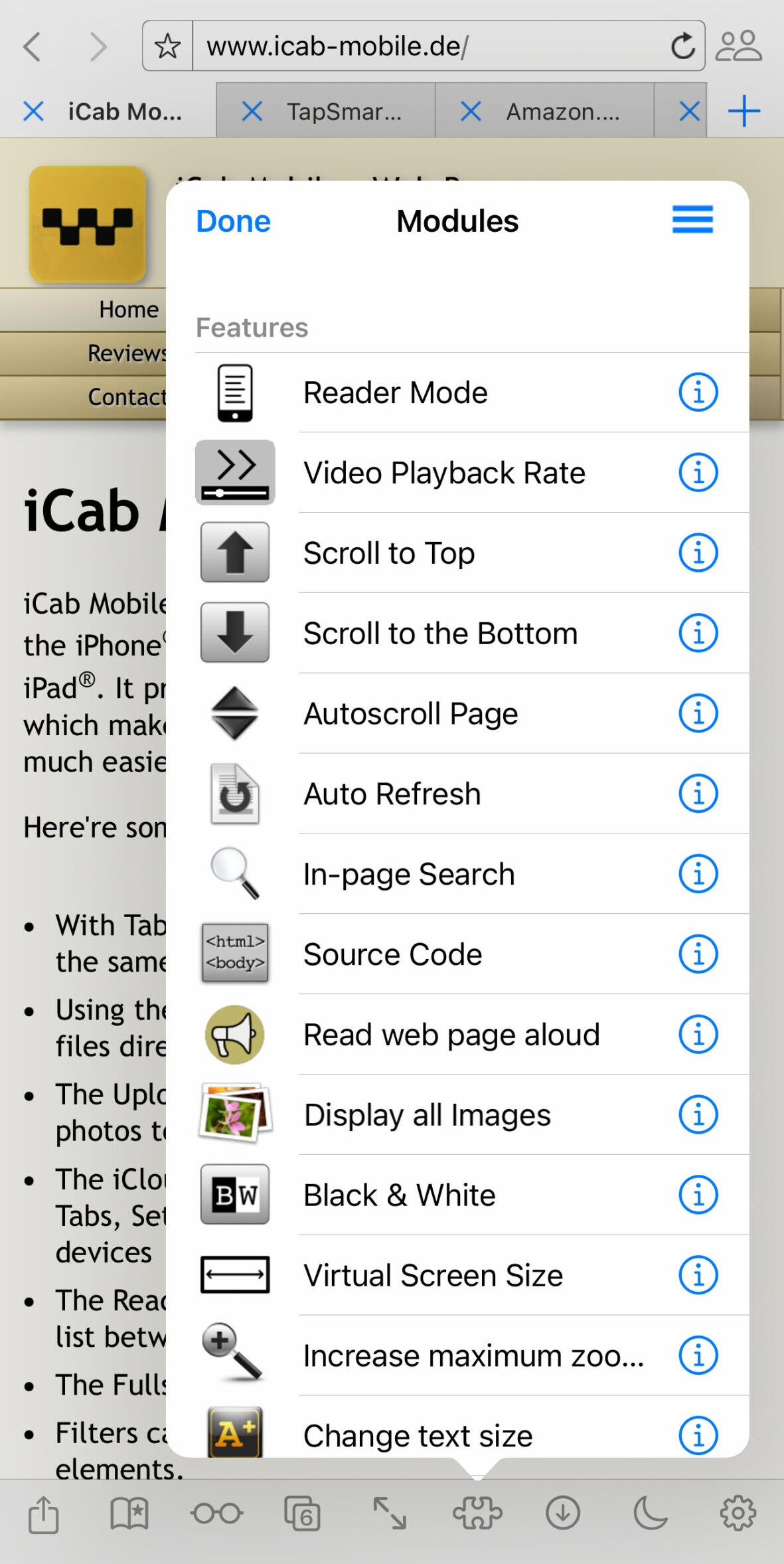Show info for Black & White module

click(698, 1195)
